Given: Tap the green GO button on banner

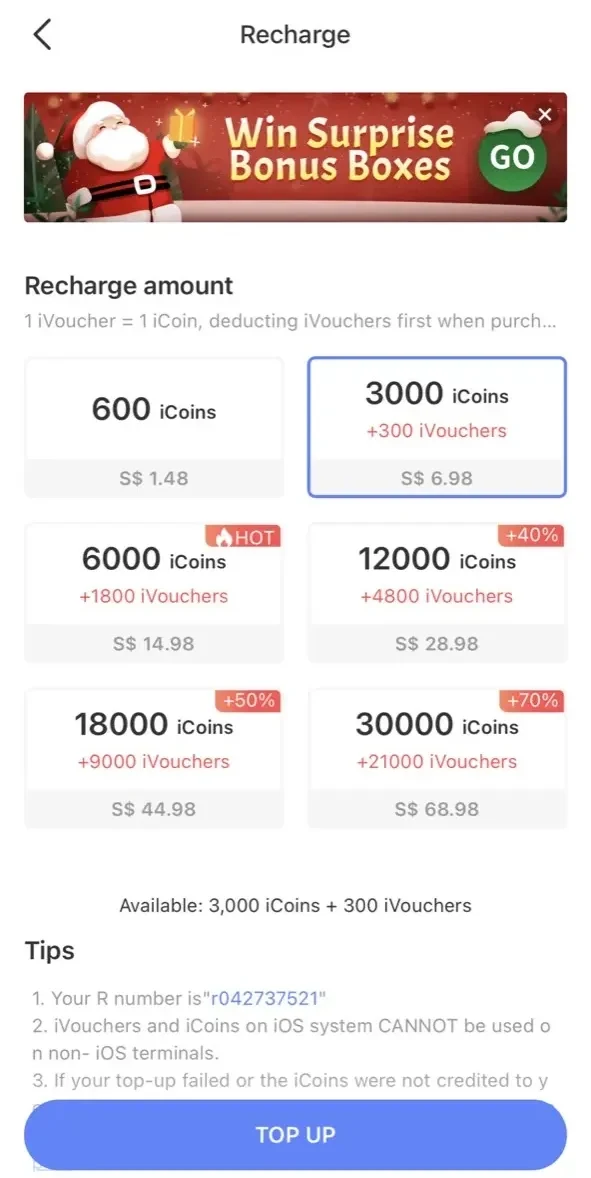Looking at the screenshot, I should click(x=512, y=158).
